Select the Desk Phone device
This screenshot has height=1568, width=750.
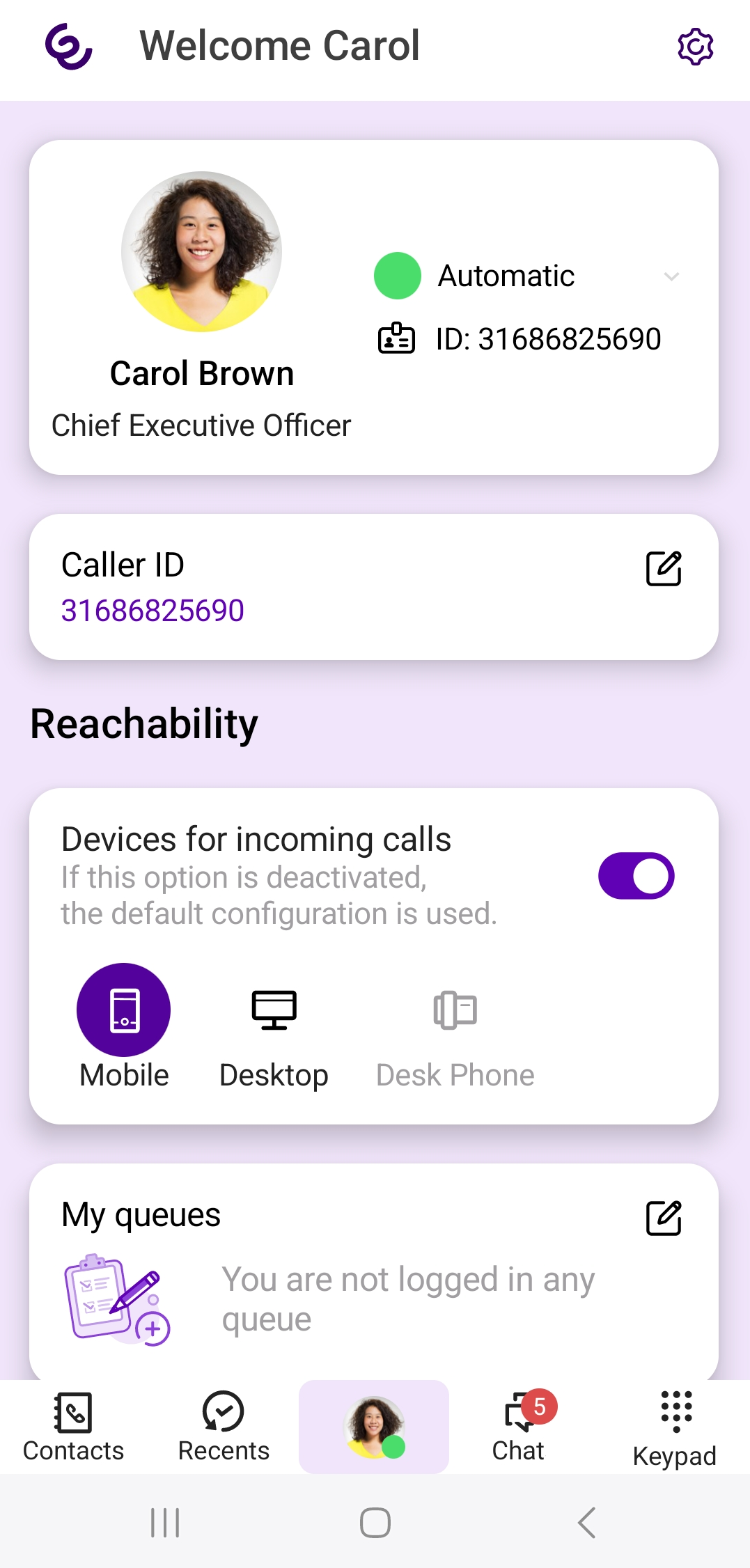tap(455, 1010)
